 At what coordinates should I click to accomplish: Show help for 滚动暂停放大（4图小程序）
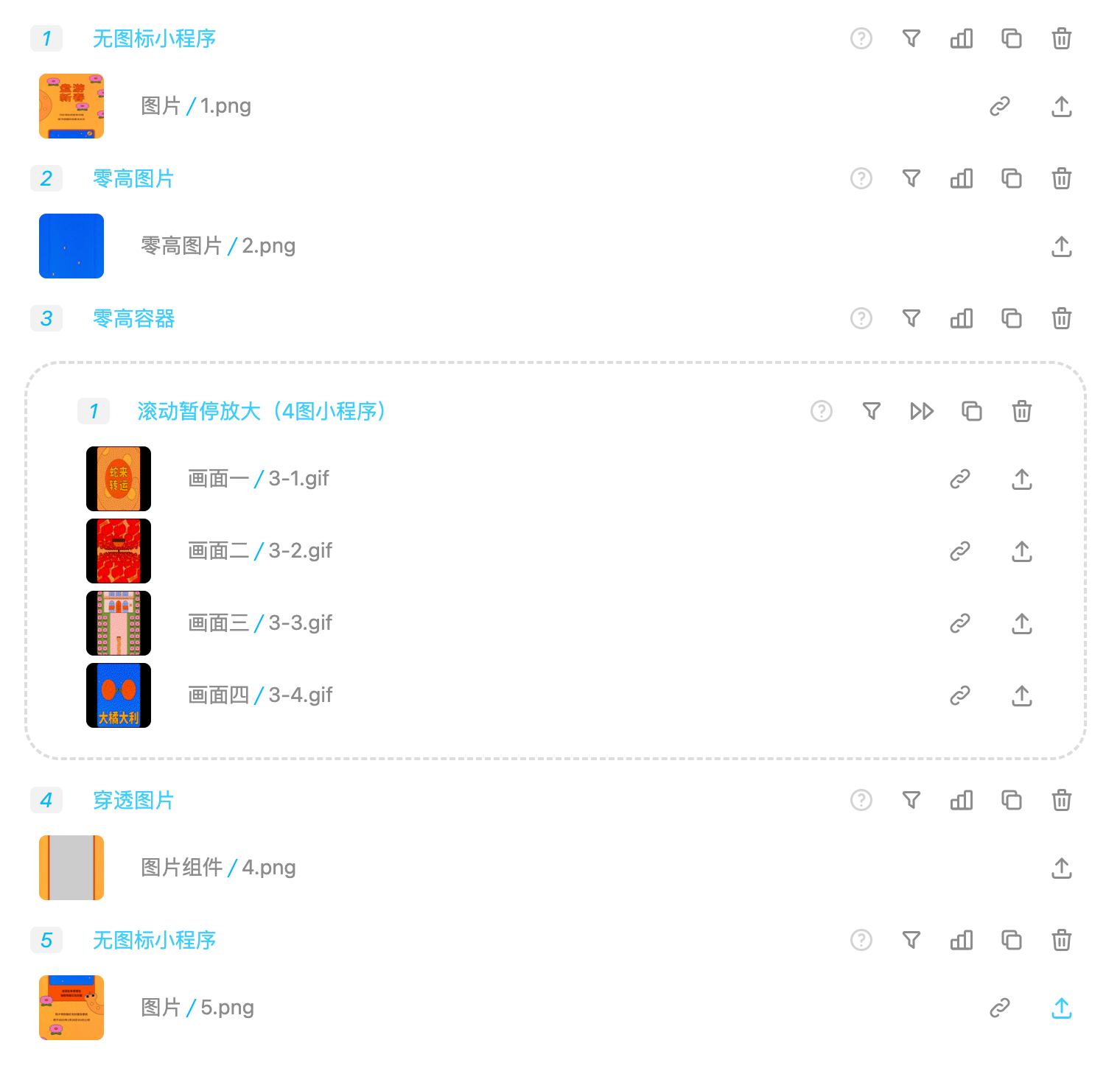point(821,411)
